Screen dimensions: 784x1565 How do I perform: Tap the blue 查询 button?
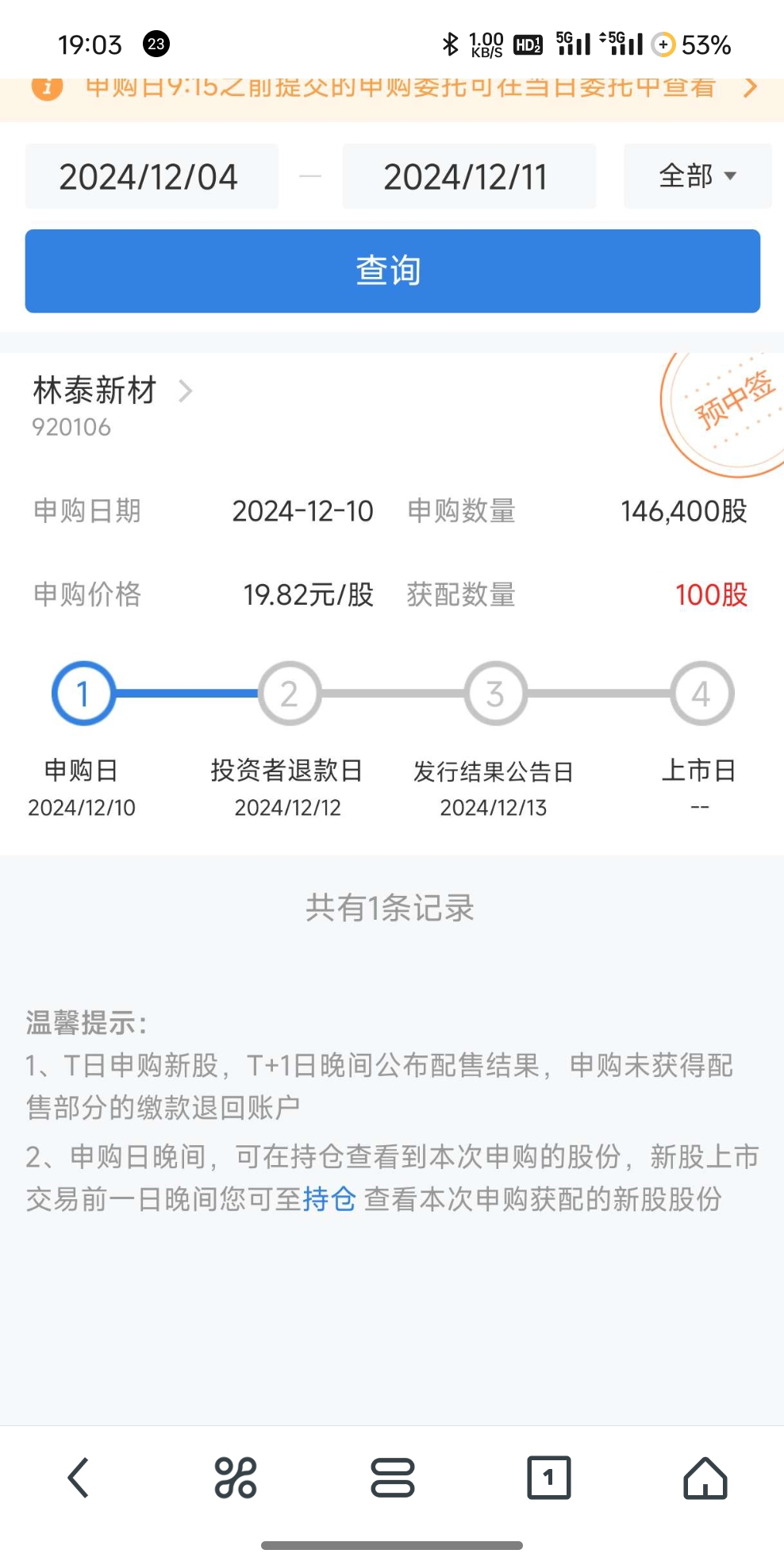[392, 271]
